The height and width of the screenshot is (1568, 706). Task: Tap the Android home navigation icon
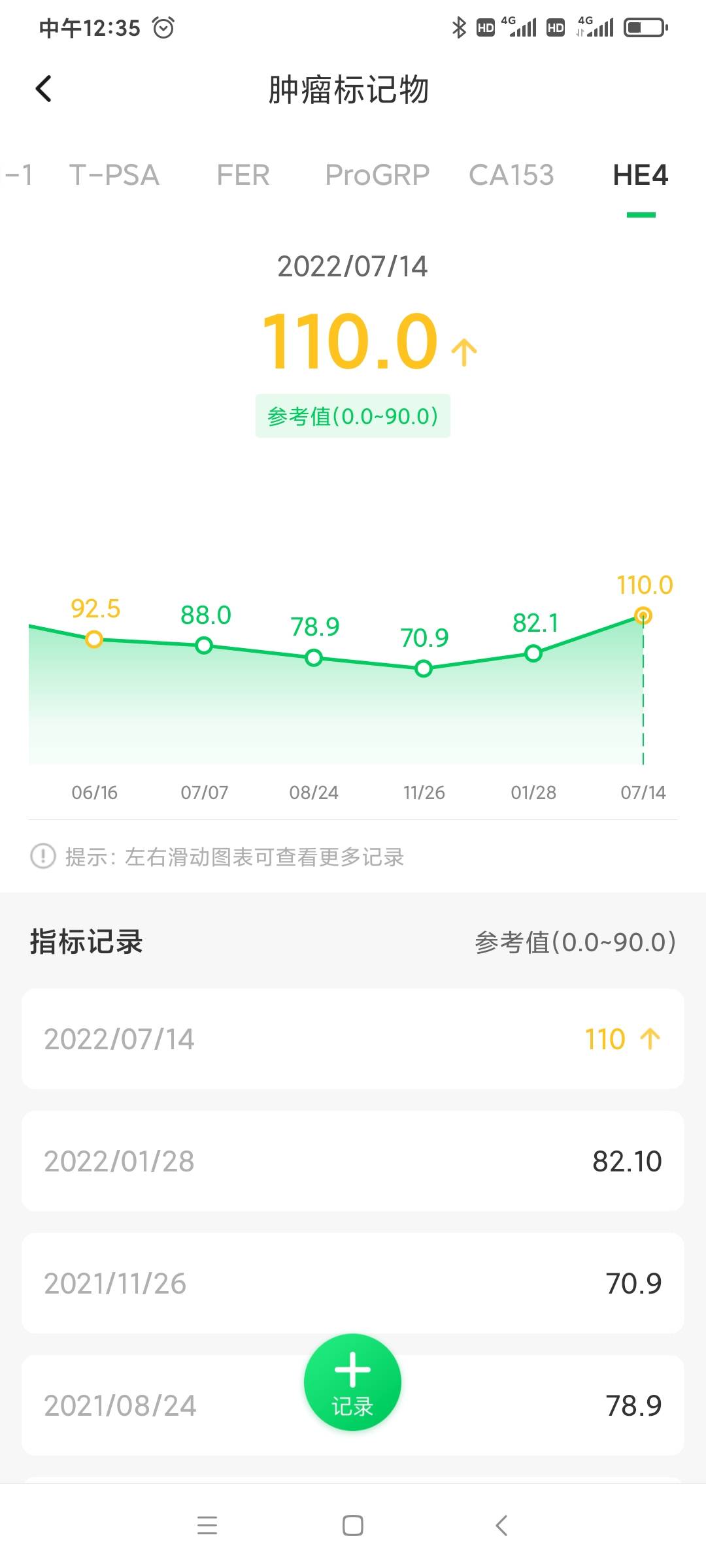(352, 1526)
